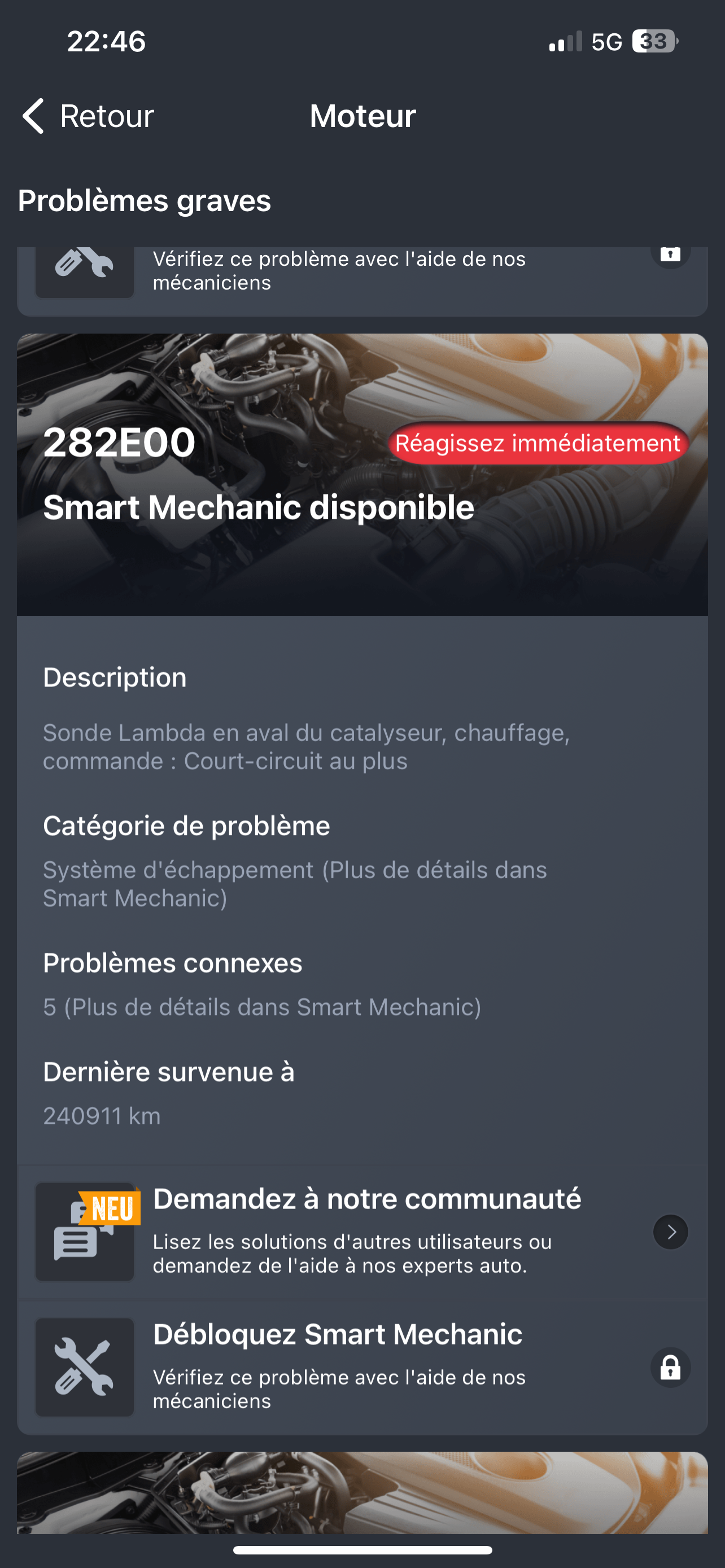The width and height of the screenshot is (725, 1568).
Task: Unlock Smart Mechanic for code 282E00
Action: pos(361,1366)
